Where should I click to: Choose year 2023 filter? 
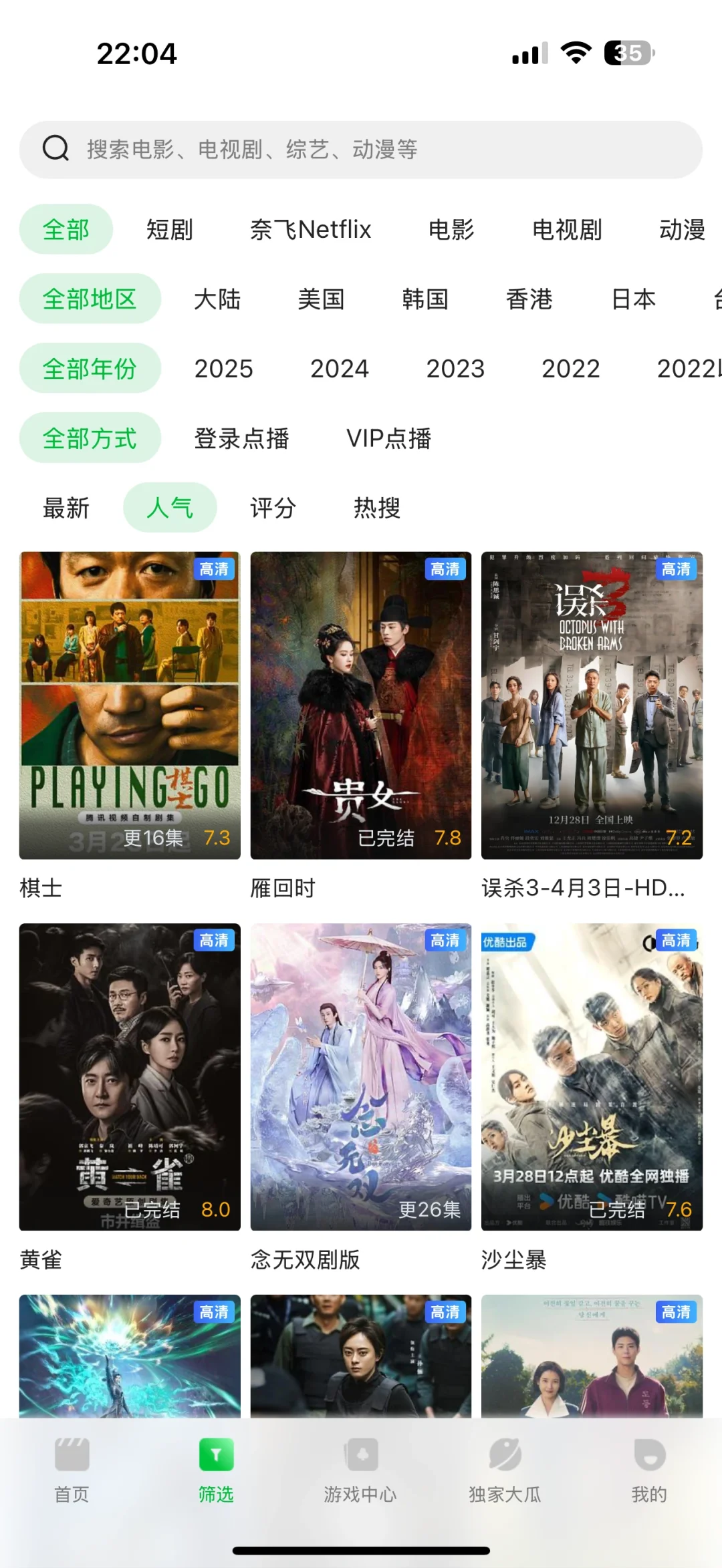455,369
